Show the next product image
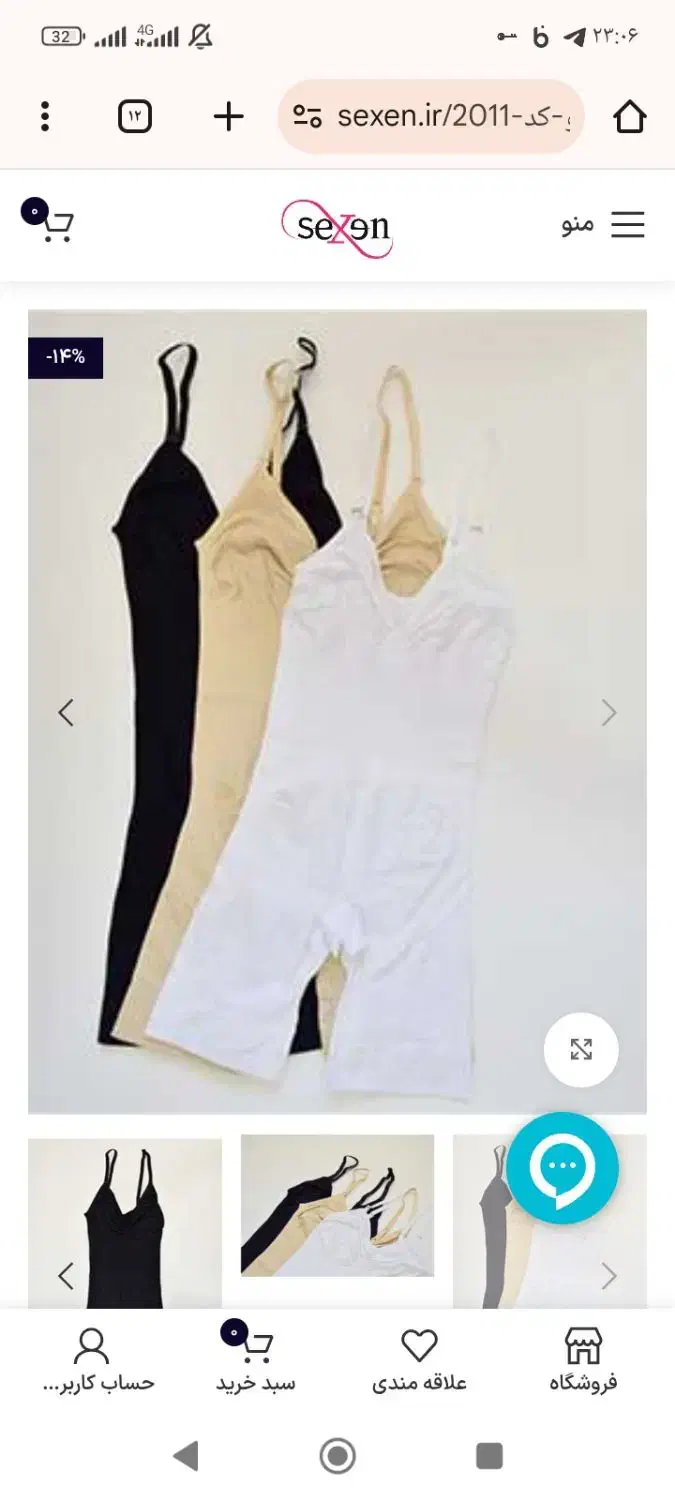Viewport: 675px width, 1500px height. pos(609,713)
